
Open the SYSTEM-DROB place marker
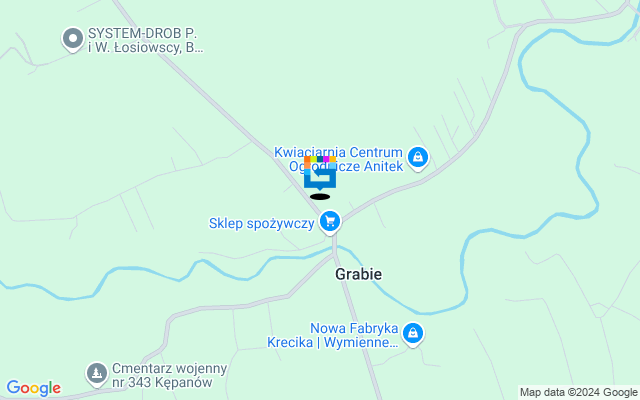point(72,39)
